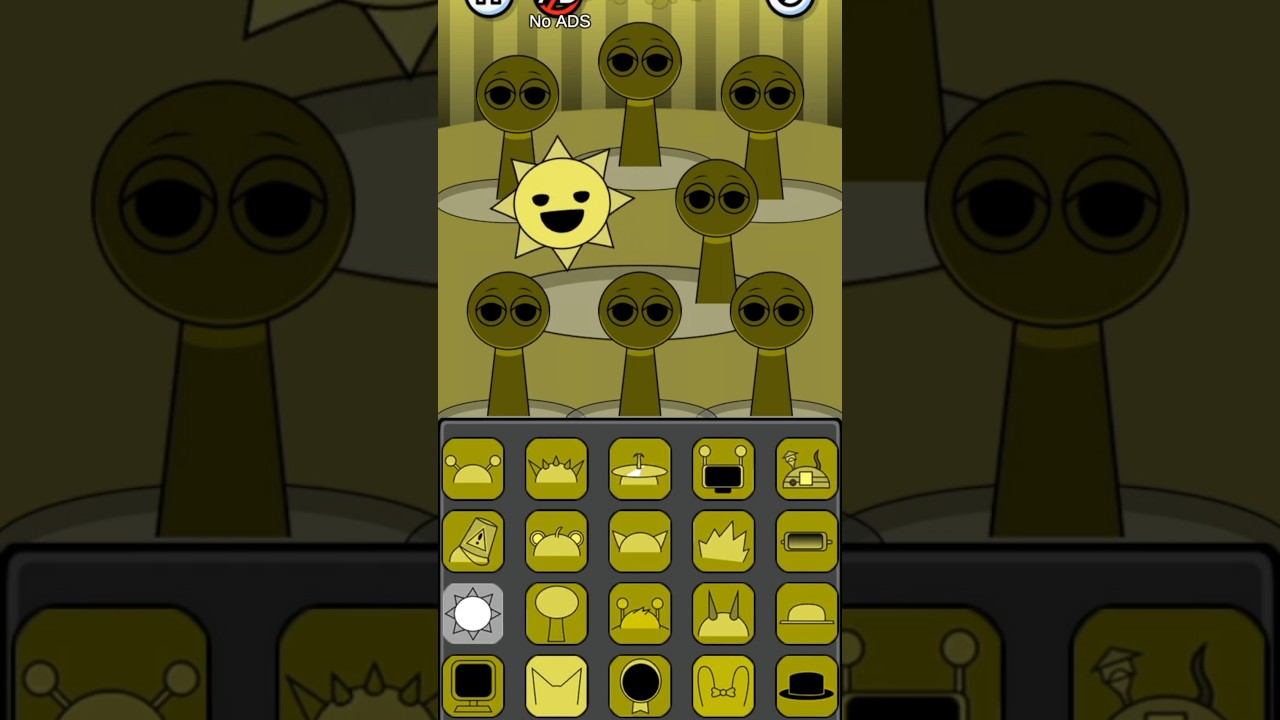The image size is (1280, 720).
Task: Select the goggles sound icon
Action: point(807,541)
